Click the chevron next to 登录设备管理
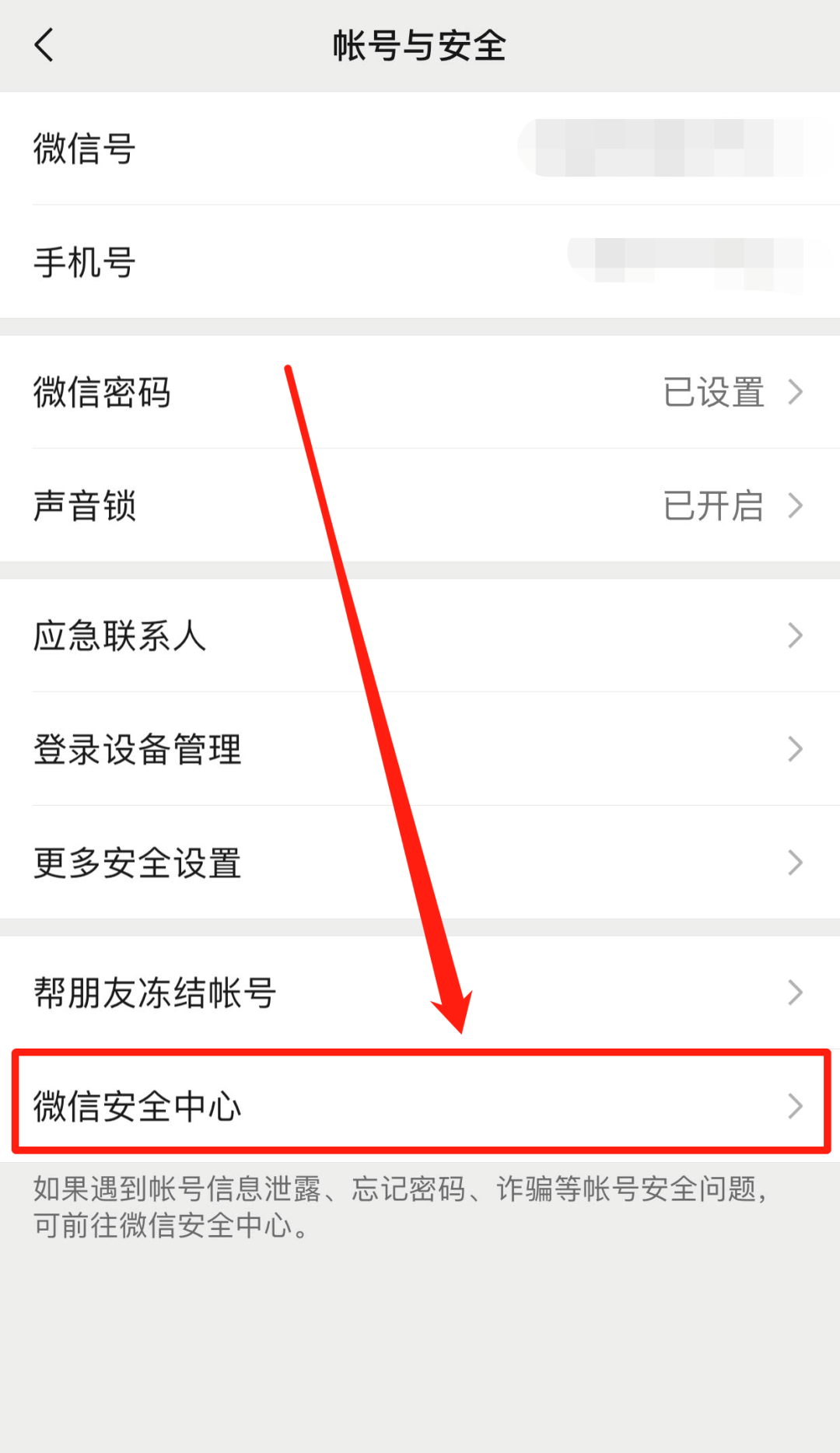840x1453 pixels. (795, 749)
